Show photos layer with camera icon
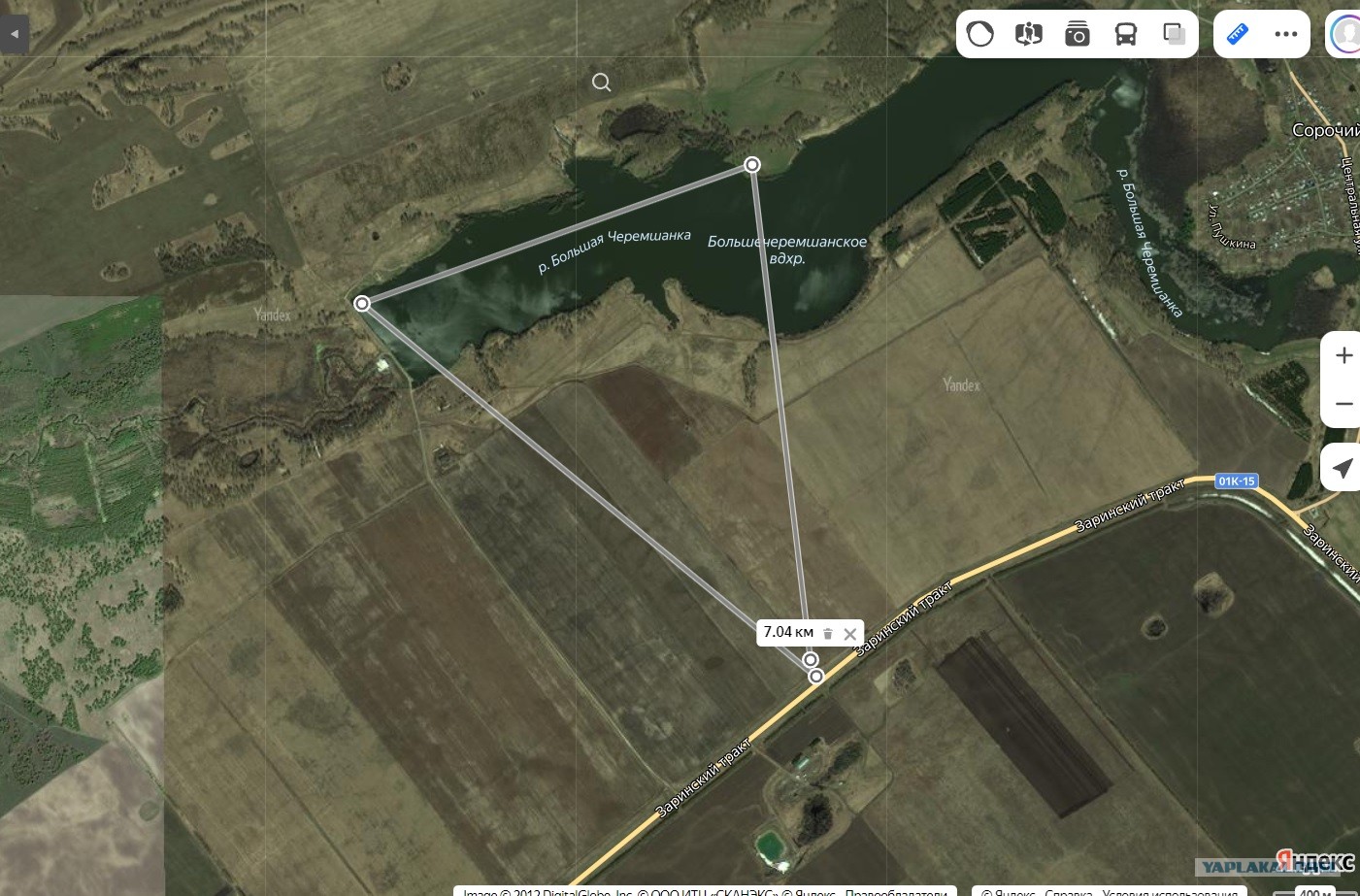Viewport: 1360px width, 896px height. (x=1078, y=35)
